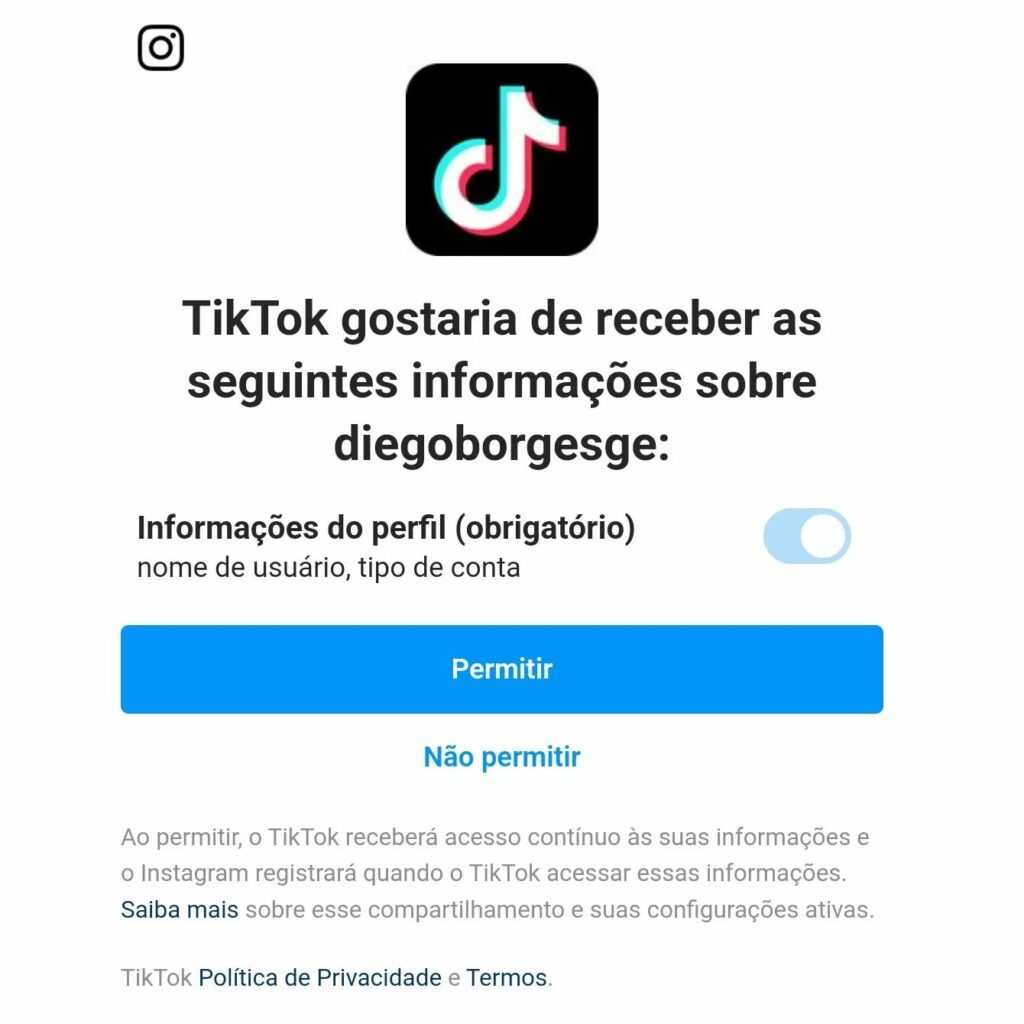Toggle the Informações do perfil switch
Image resolution: width=1024 pixels, height=1024 pixels.
click(806, 536)
